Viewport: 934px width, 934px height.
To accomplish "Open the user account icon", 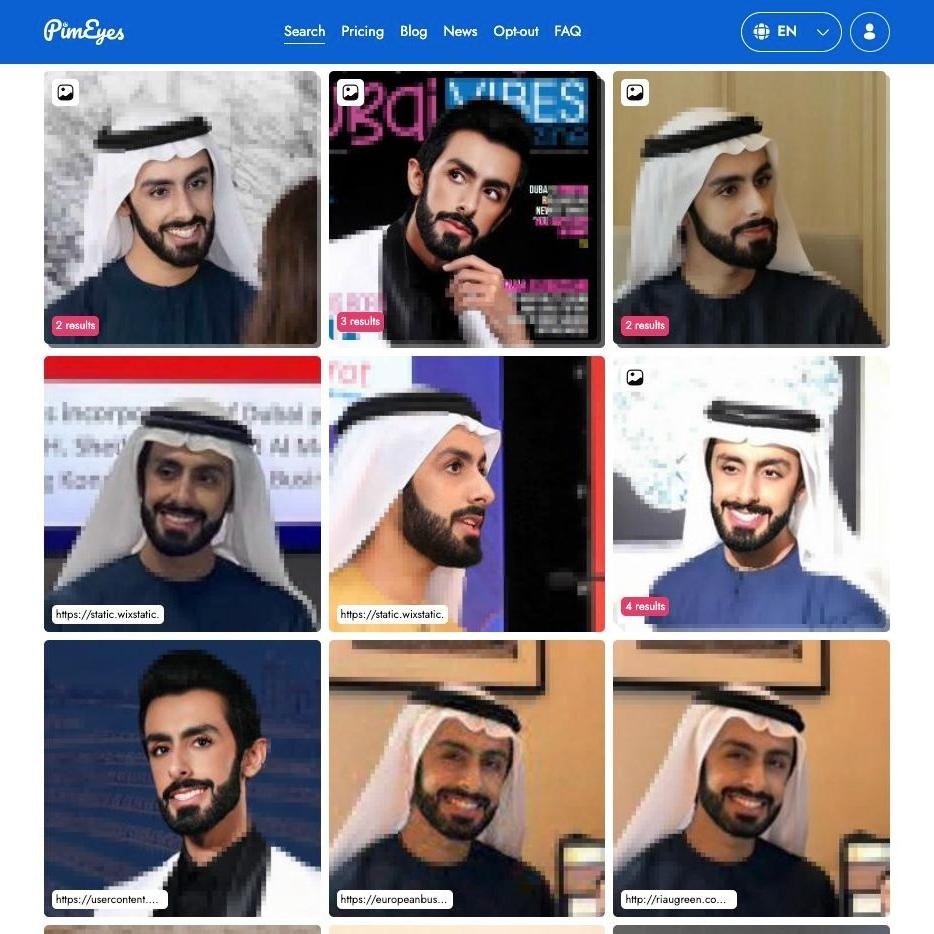I will tap(869, 32).
